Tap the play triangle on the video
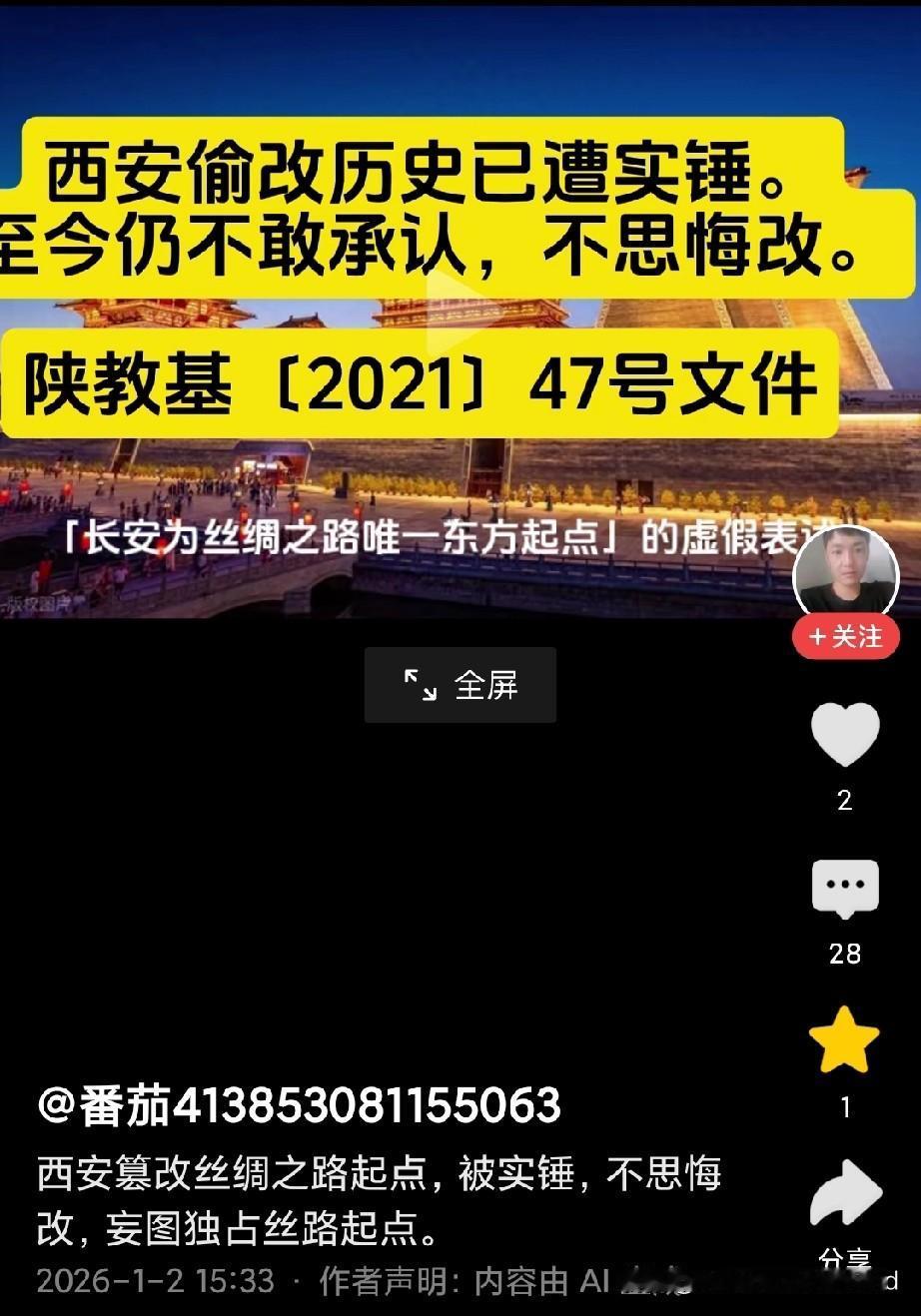The image size is (921, 1316). click(460, 310)
